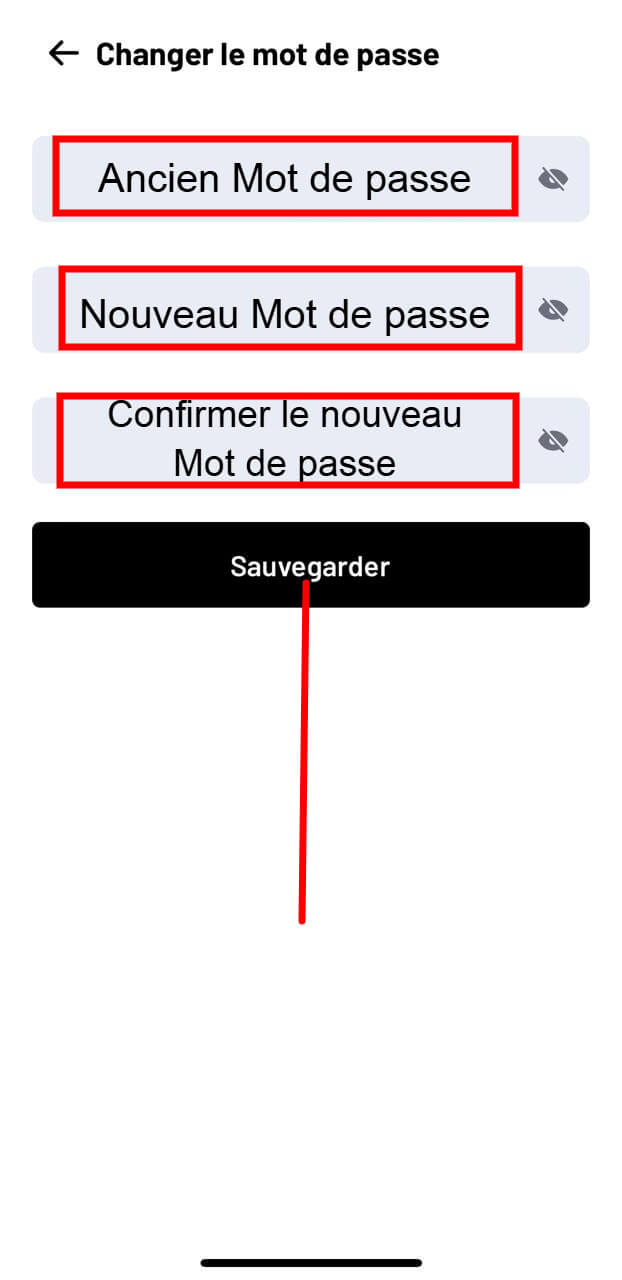Show the Ancien Mot de passe text
Image resolution: width=622 pixels, height=1280 pixels.
pyautogui.click(x=553, y=179)
